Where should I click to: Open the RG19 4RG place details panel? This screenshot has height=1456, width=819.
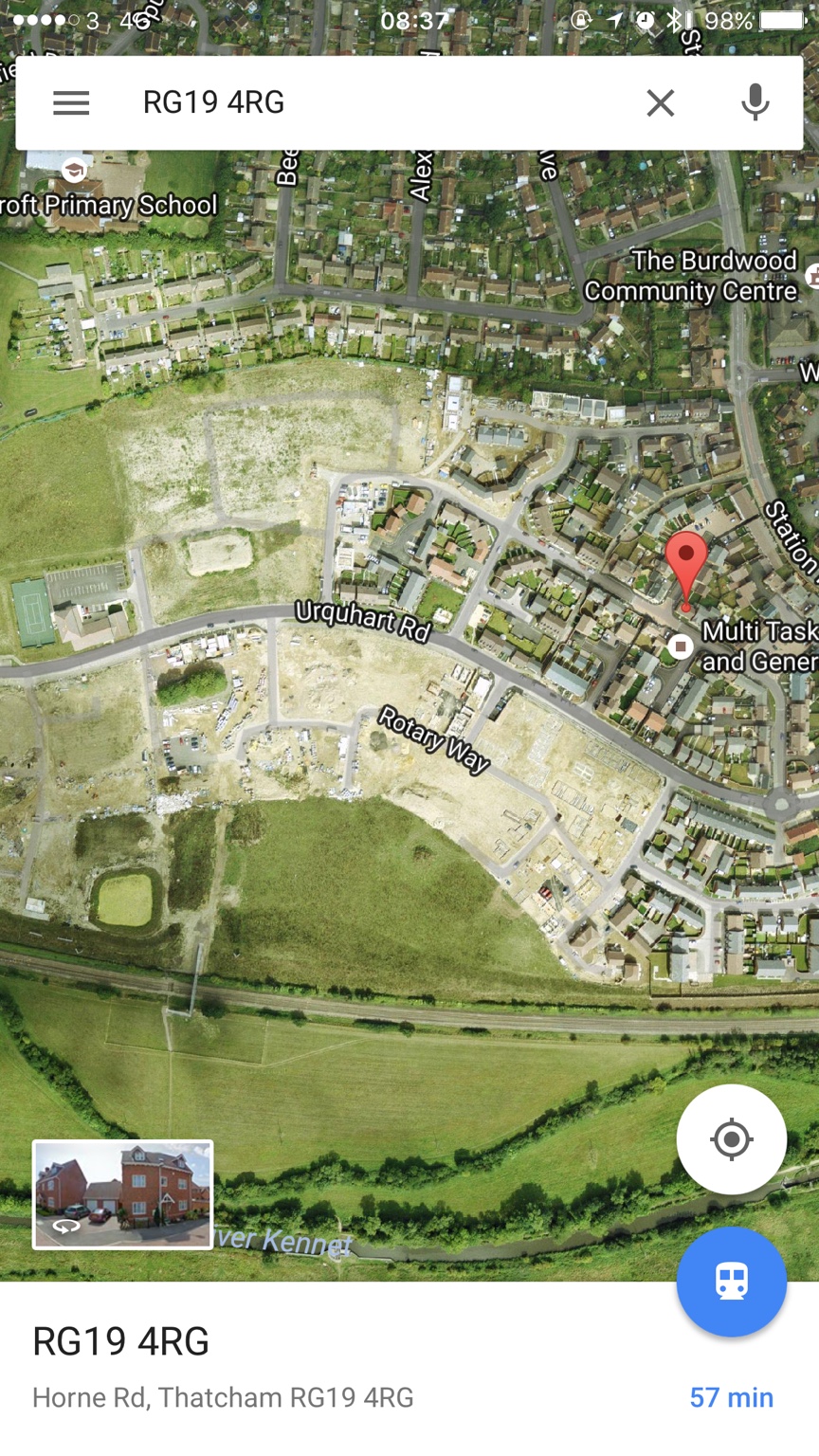[284, 1367]
